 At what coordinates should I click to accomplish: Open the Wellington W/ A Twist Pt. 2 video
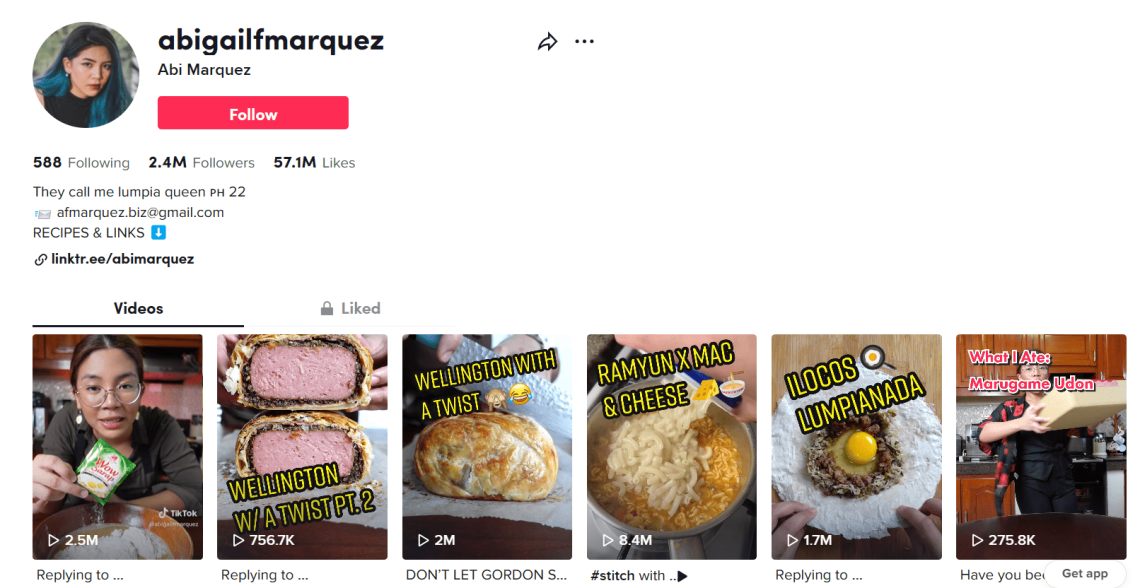click(302, 446)
